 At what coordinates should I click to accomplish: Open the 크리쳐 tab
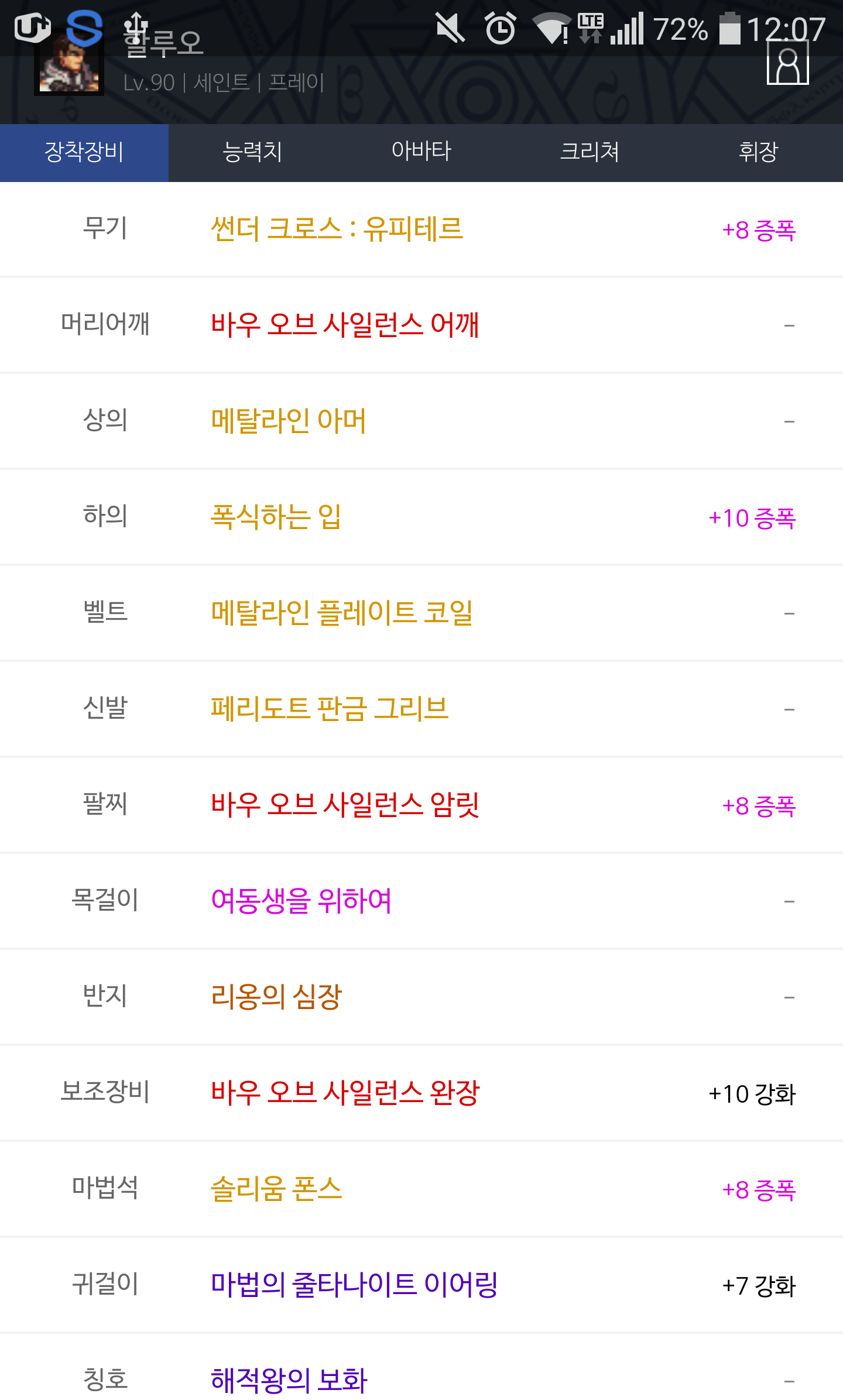tap(590, 152)
